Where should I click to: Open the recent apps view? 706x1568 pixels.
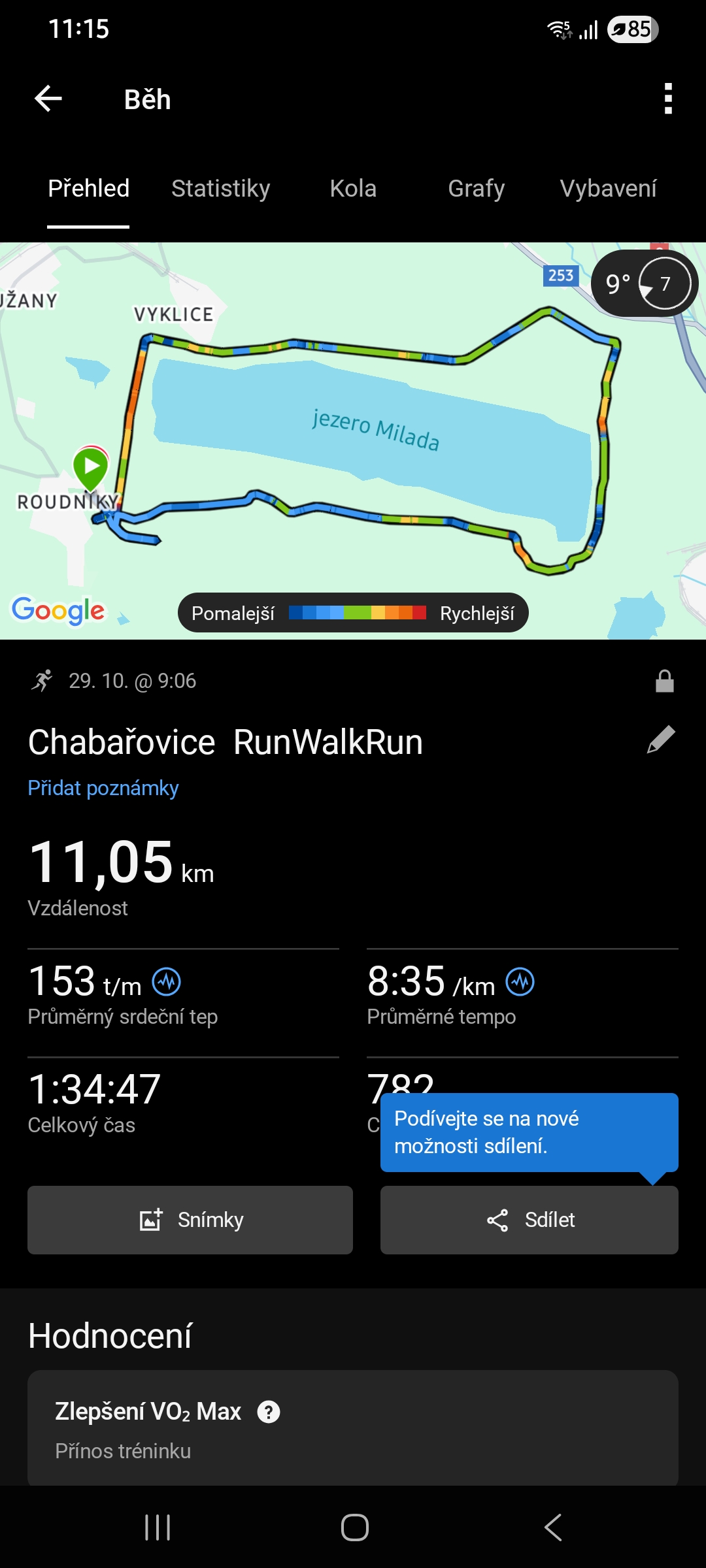tap(158, 1527)
